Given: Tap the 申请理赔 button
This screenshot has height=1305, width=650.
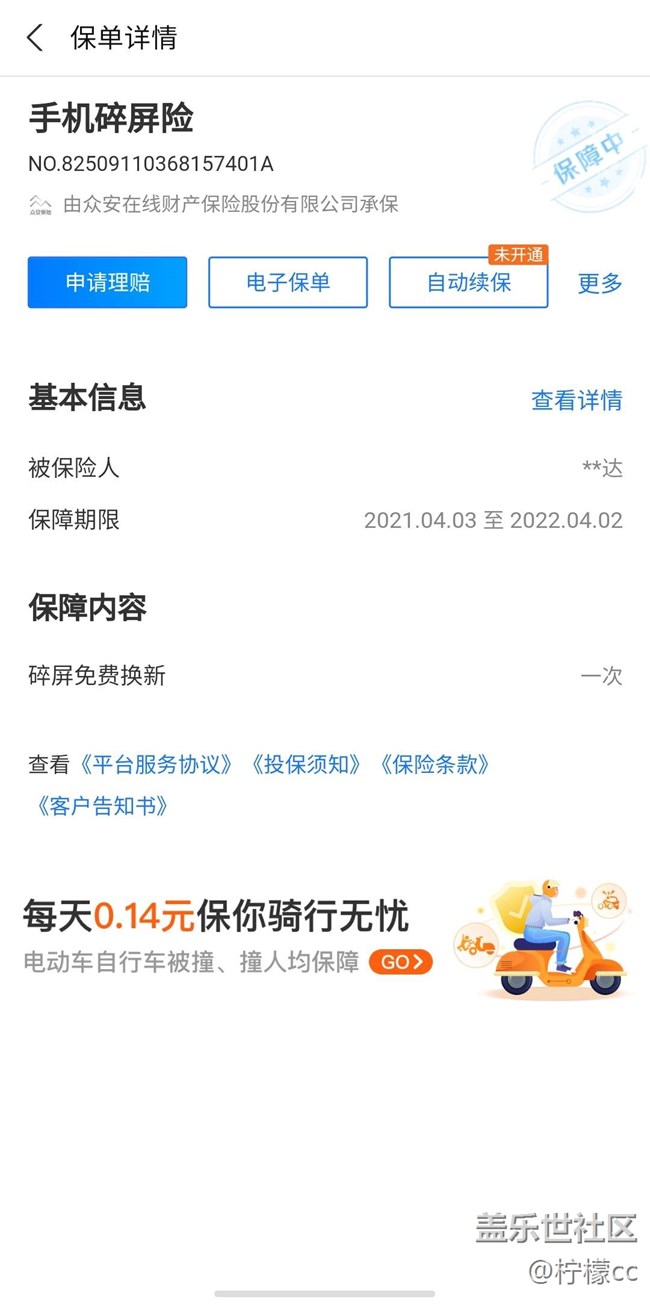Looking at the screenshot, I should coord(107,282).
